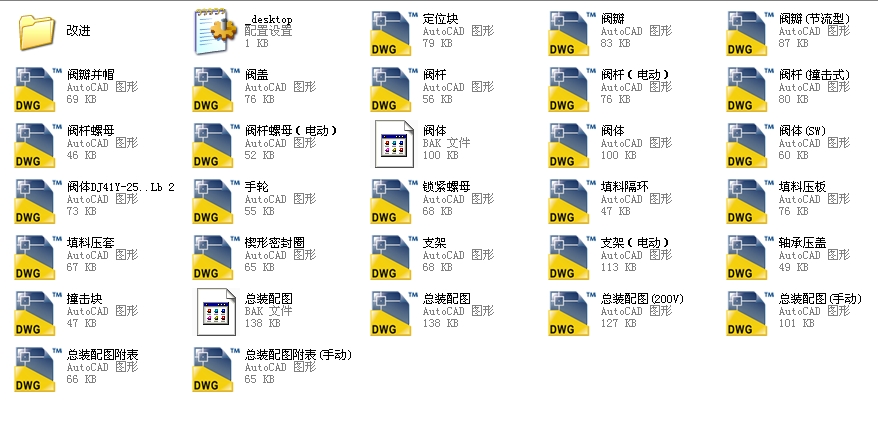This screenshot has height=425, width=878.
Task: Open the 支架(电动) DWG file
Action: coord(571,256)
